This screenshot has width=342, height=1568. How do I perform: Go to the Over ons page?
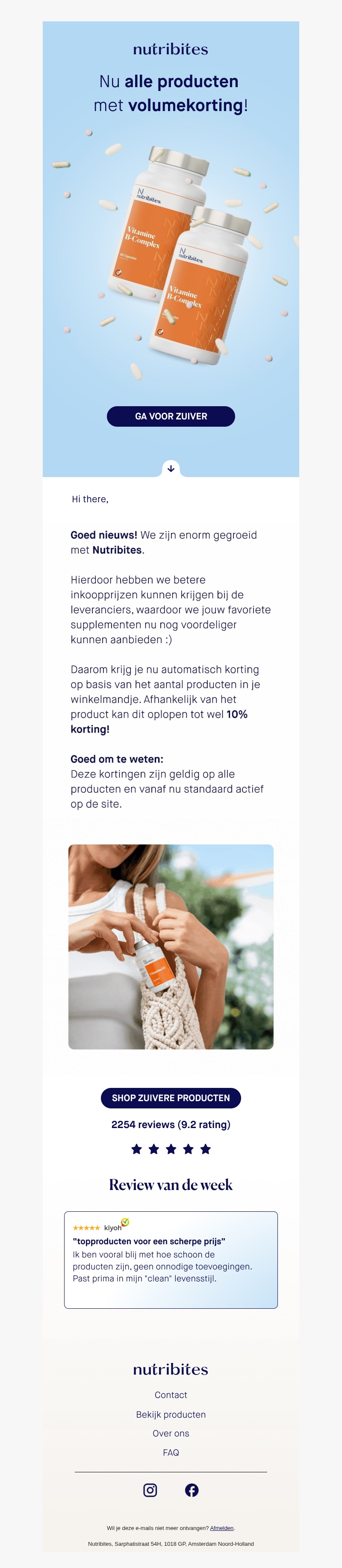(x=171, y=1433)
